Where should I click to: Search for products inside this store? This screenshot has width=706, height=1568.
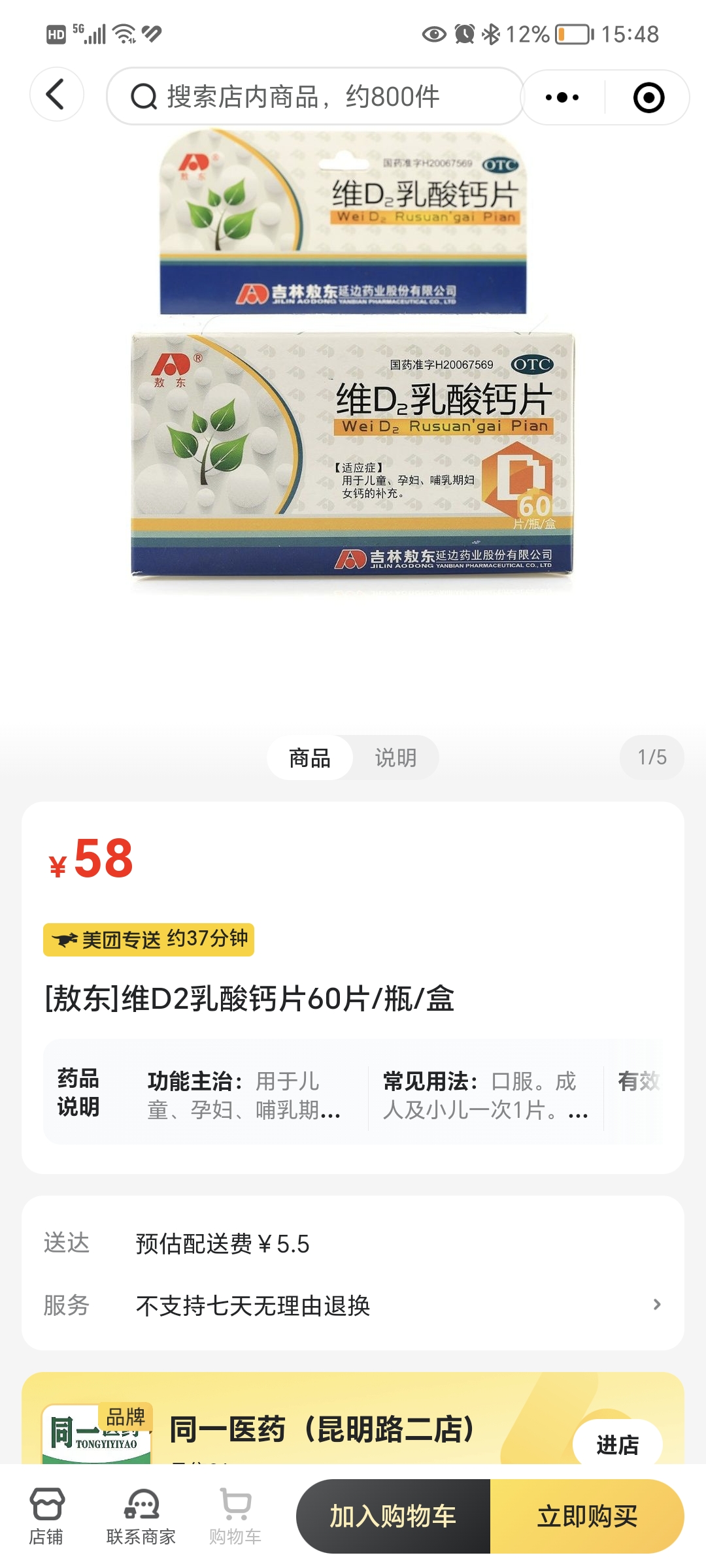tap(315, 97)
